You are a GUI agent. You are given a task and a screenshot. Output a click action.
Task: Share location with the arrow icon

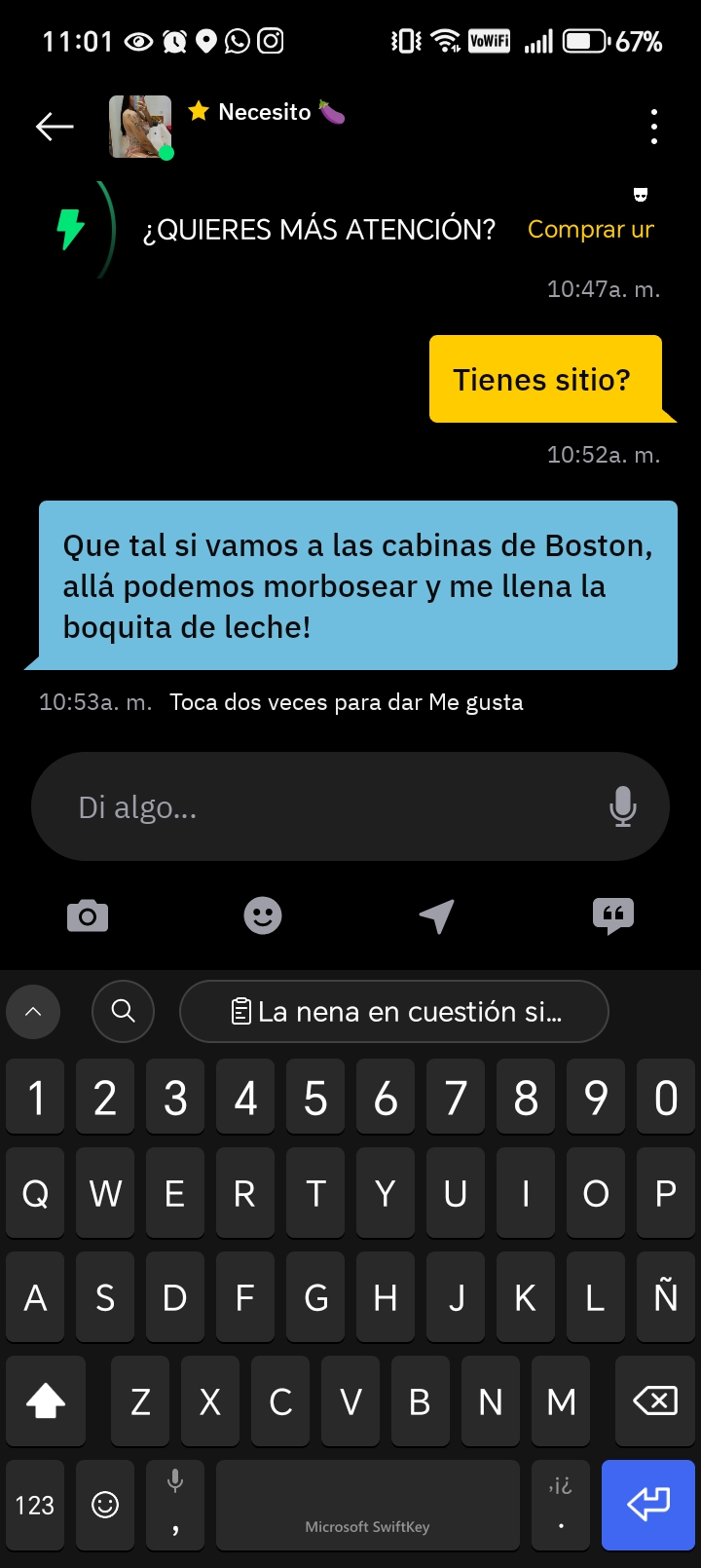click(437, 915)
